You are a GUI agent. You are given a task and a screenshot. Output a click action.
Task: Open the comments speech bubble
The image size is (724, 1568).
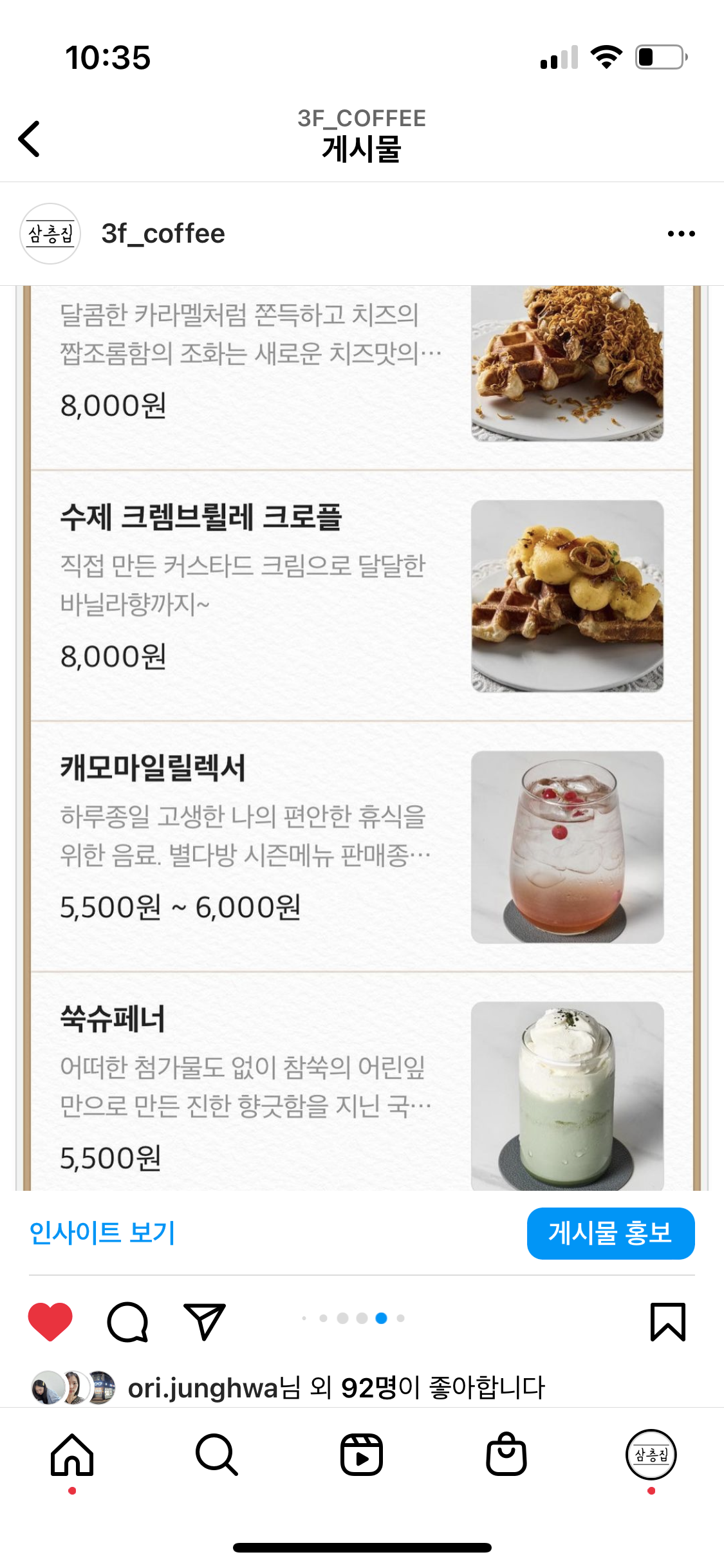coord(127,1321)
